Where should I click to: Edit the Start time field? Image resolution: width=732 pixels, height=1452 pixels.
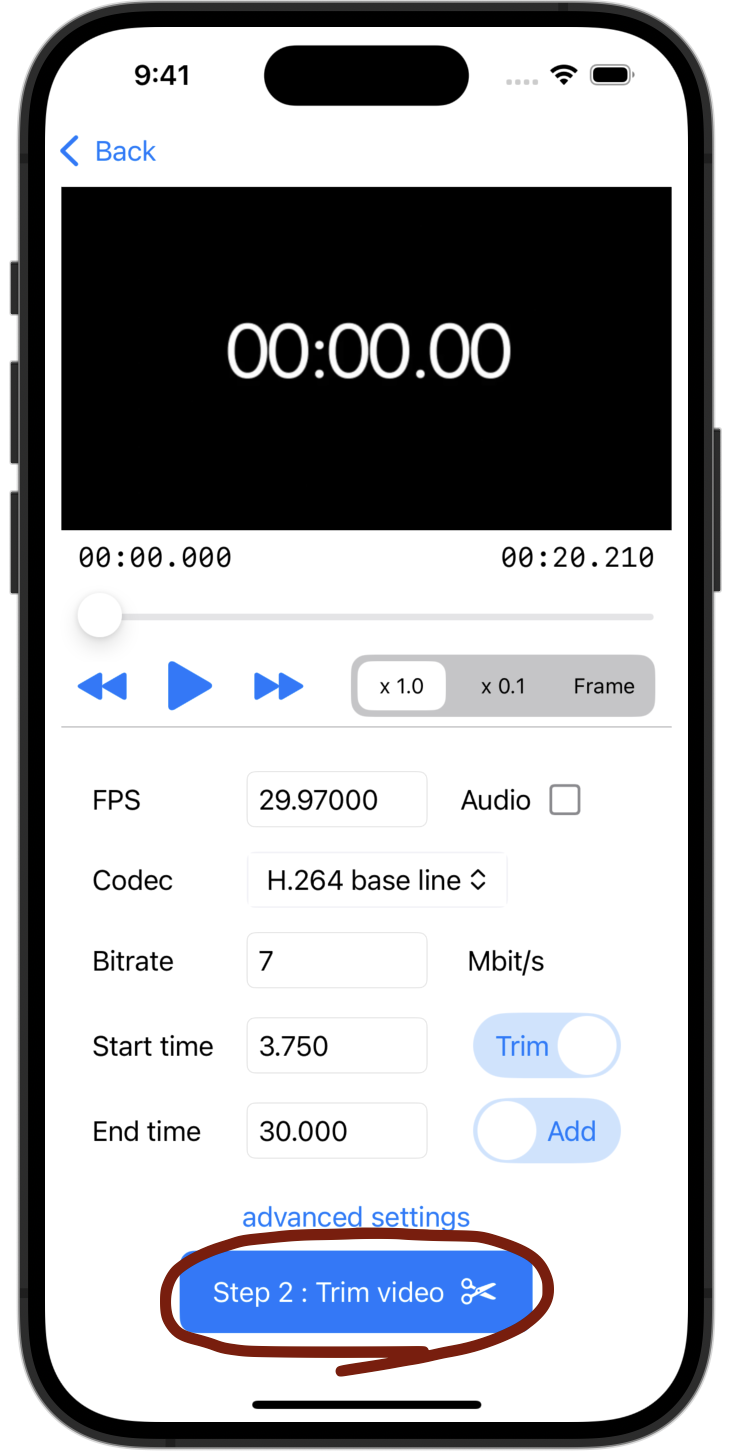point(336,1046)
